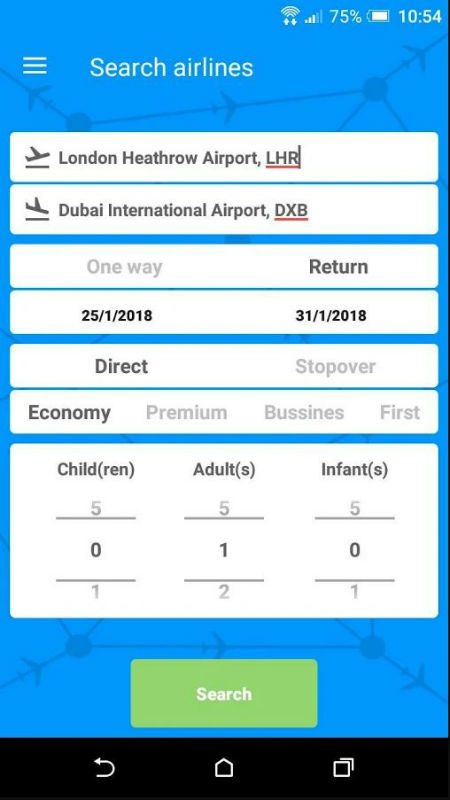Go back using the system back button

tap(104, 767)
